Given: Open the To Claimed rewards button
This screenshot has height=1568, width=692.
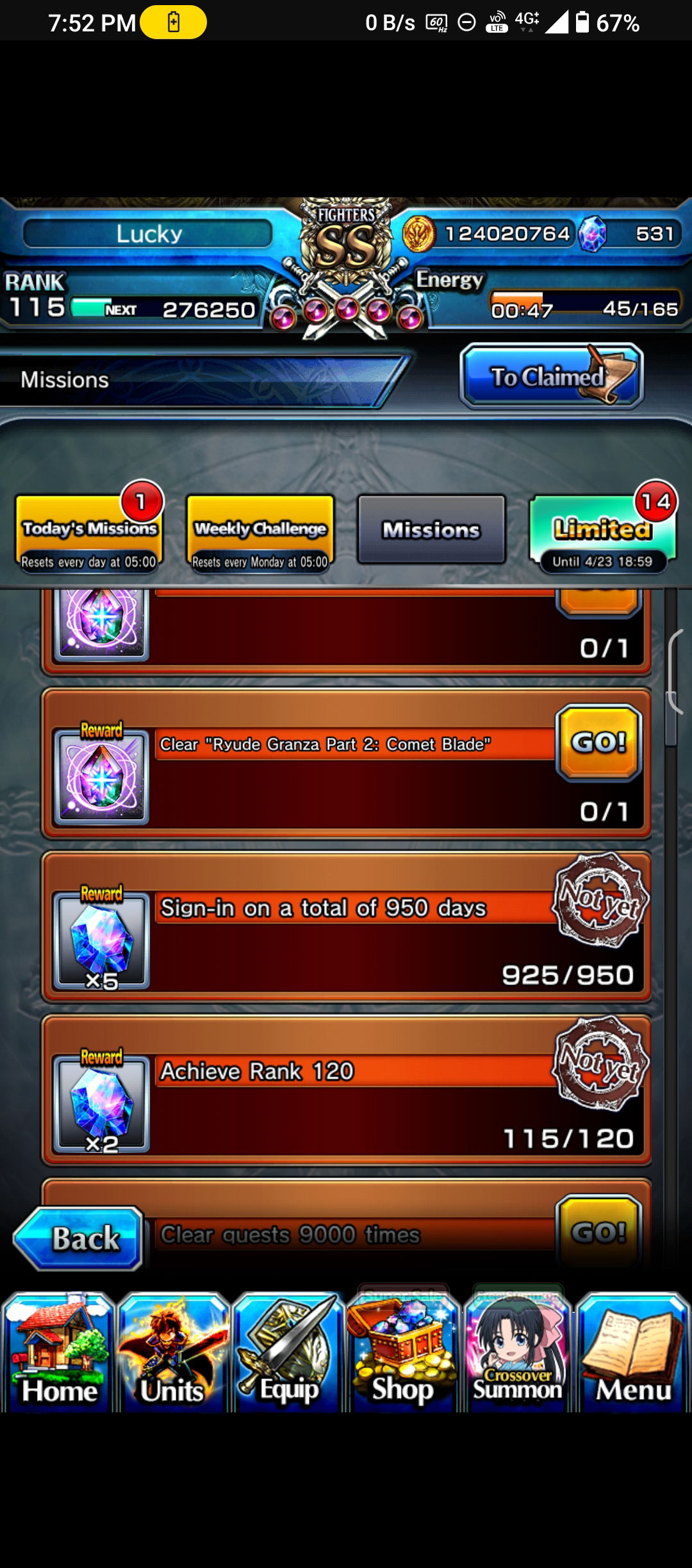Looking at the screenshot, I should [x=552, y=376].
